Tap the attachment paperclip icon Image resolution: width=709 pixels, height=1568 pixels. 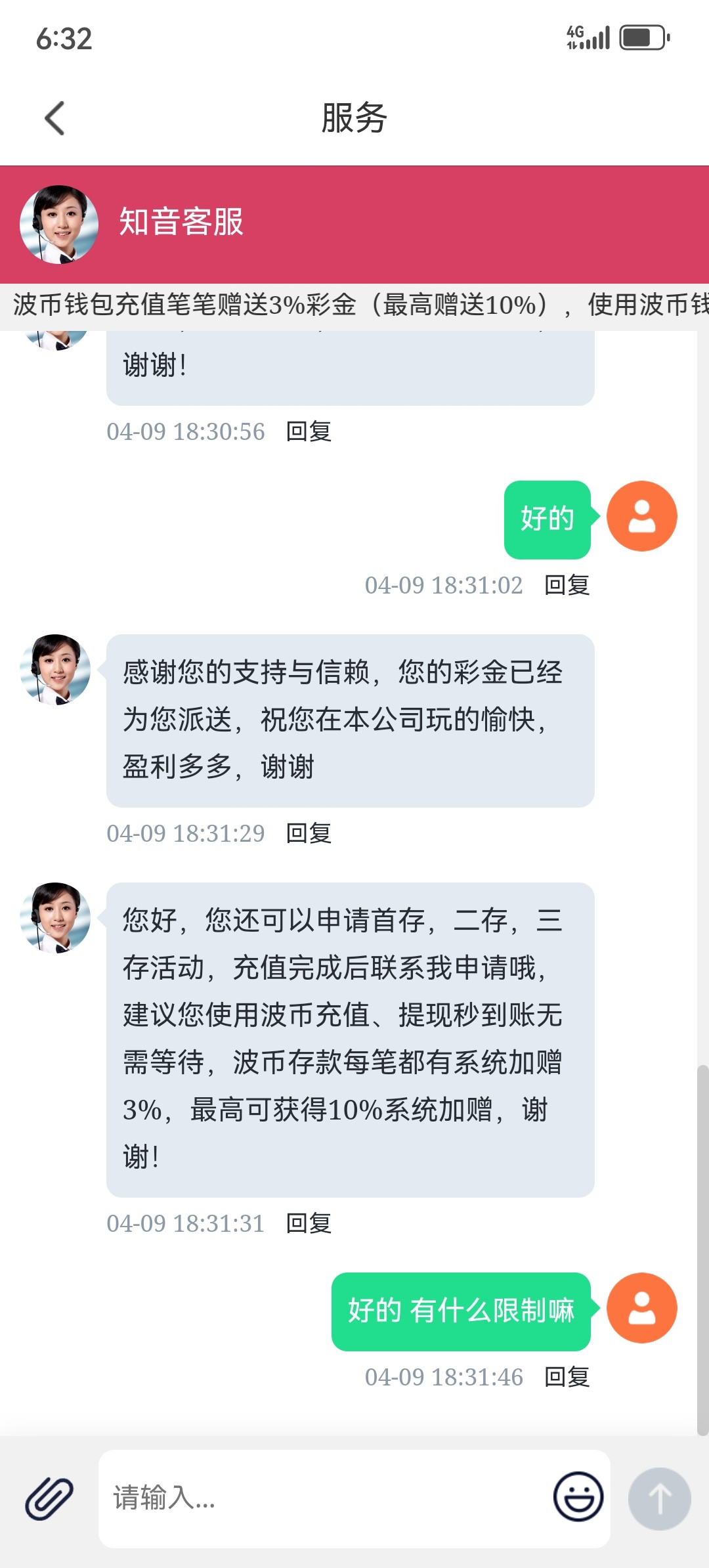pos(49,1499)
